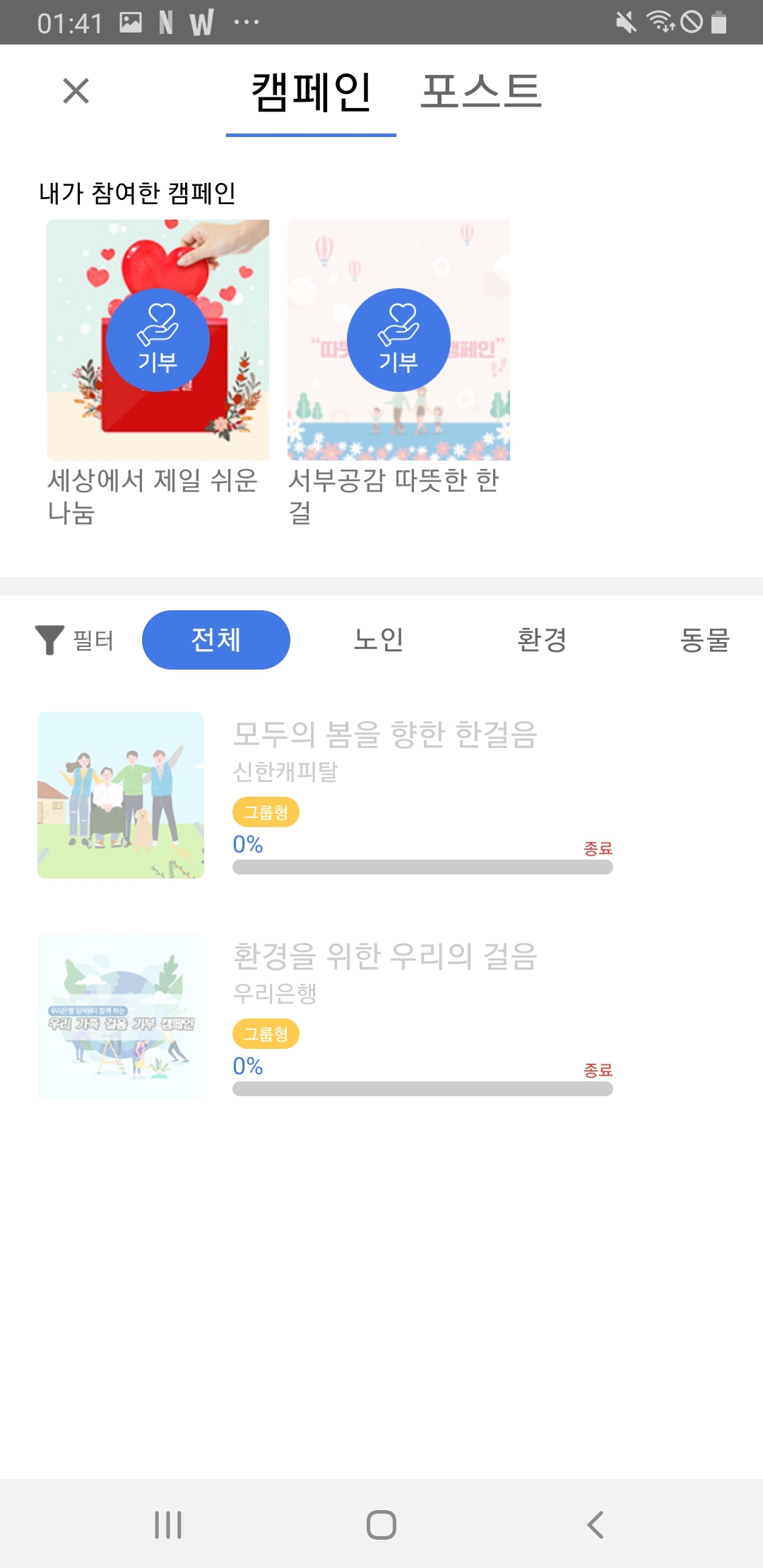Filter campaigns by 환경

[x=542, y=640]
